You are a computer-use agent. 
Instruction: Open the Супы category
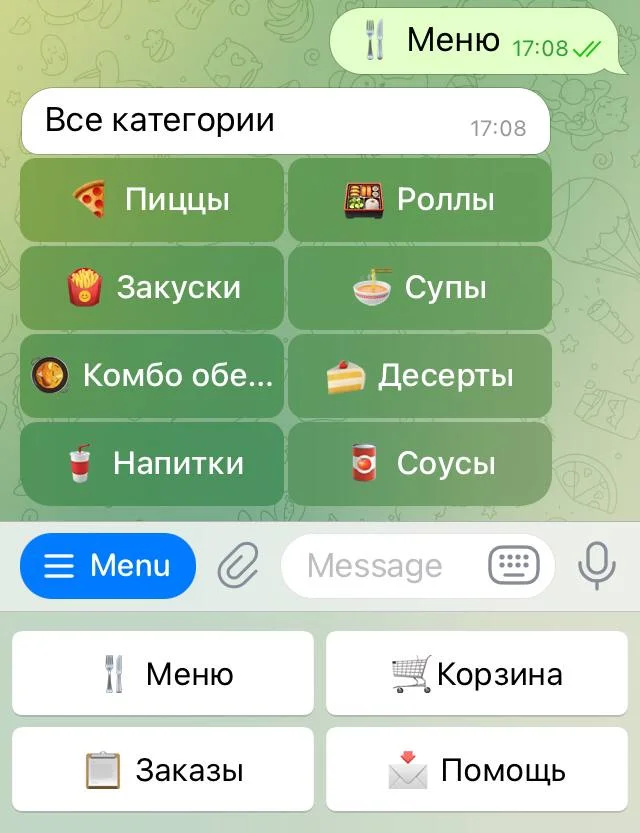coord(420,288)
